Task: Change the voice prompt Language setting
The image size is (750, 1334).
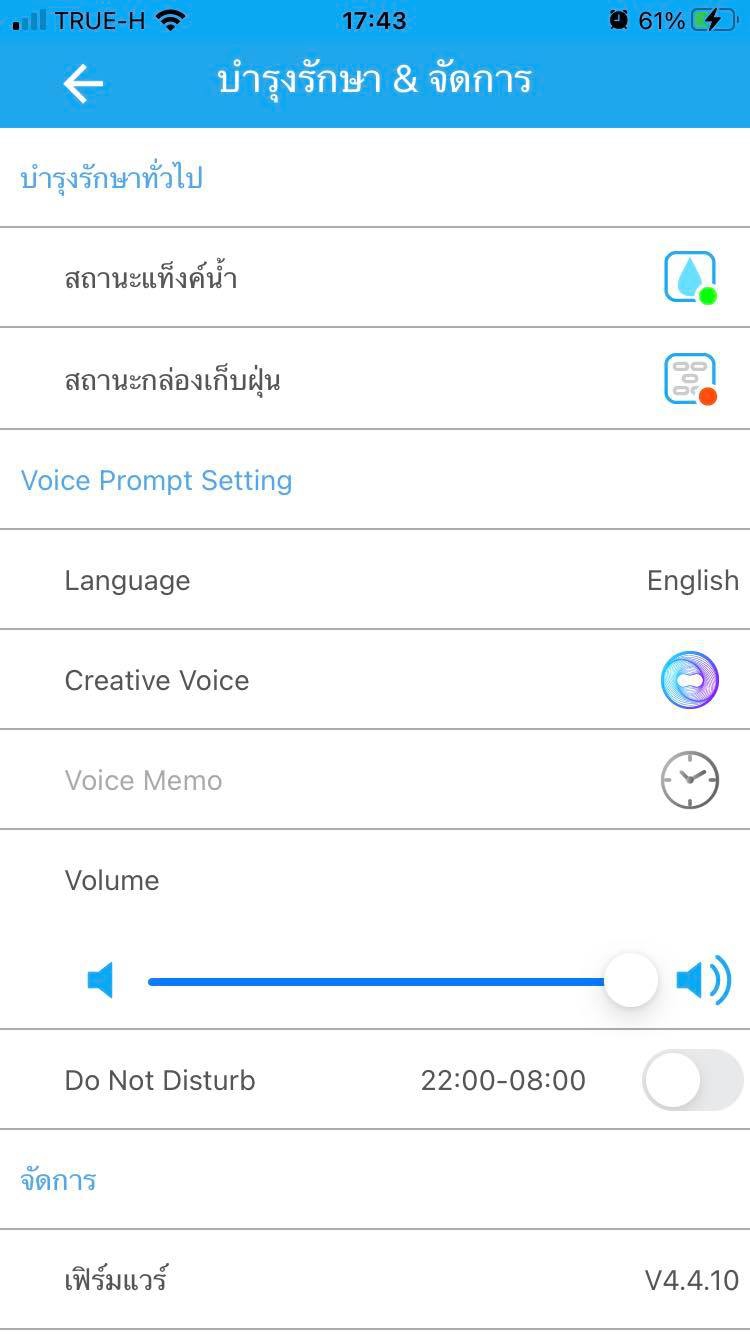Action: (x=375, y=580)
